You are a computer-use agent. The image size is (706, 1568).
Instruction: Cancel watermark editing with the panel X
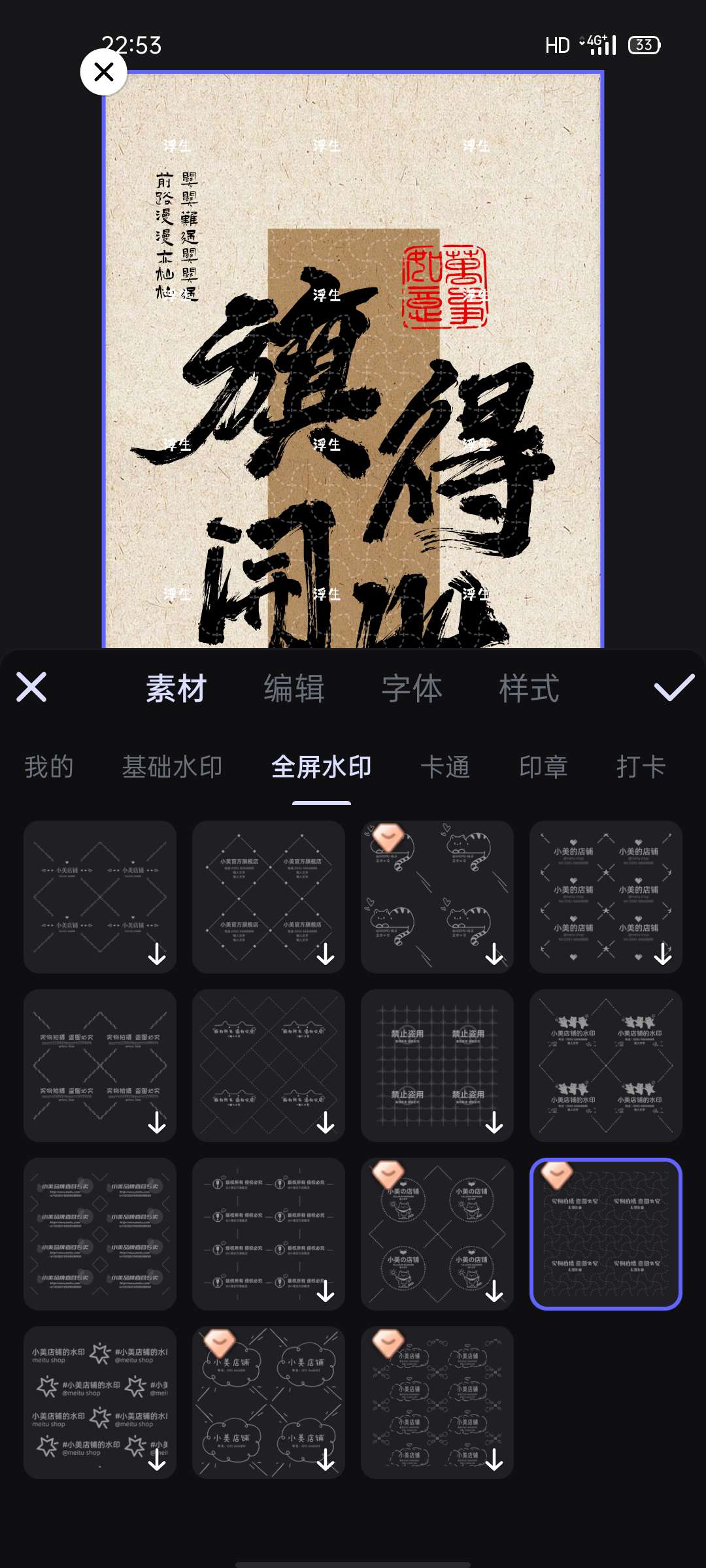click(31, 687)
